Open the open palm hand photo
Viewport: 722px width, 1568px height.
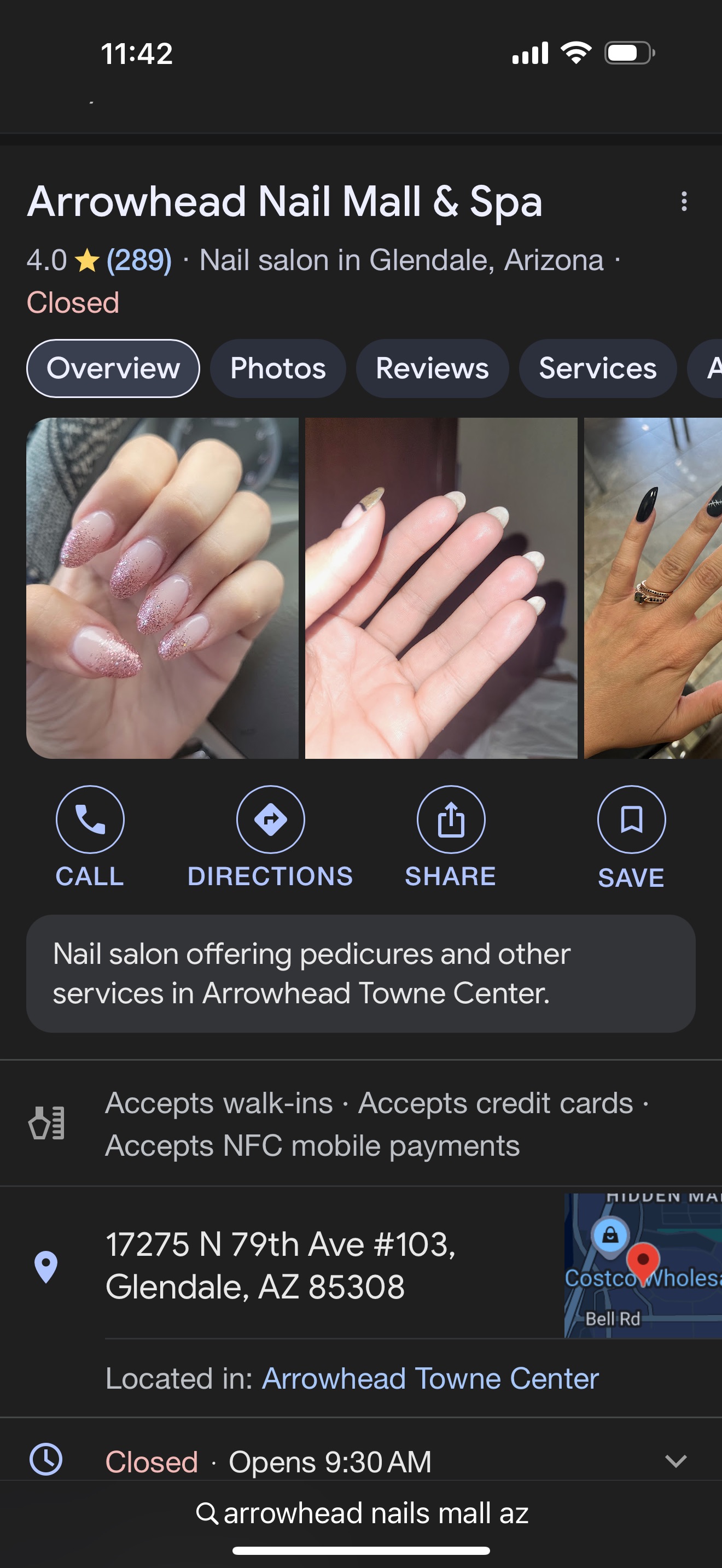[441, 587]
